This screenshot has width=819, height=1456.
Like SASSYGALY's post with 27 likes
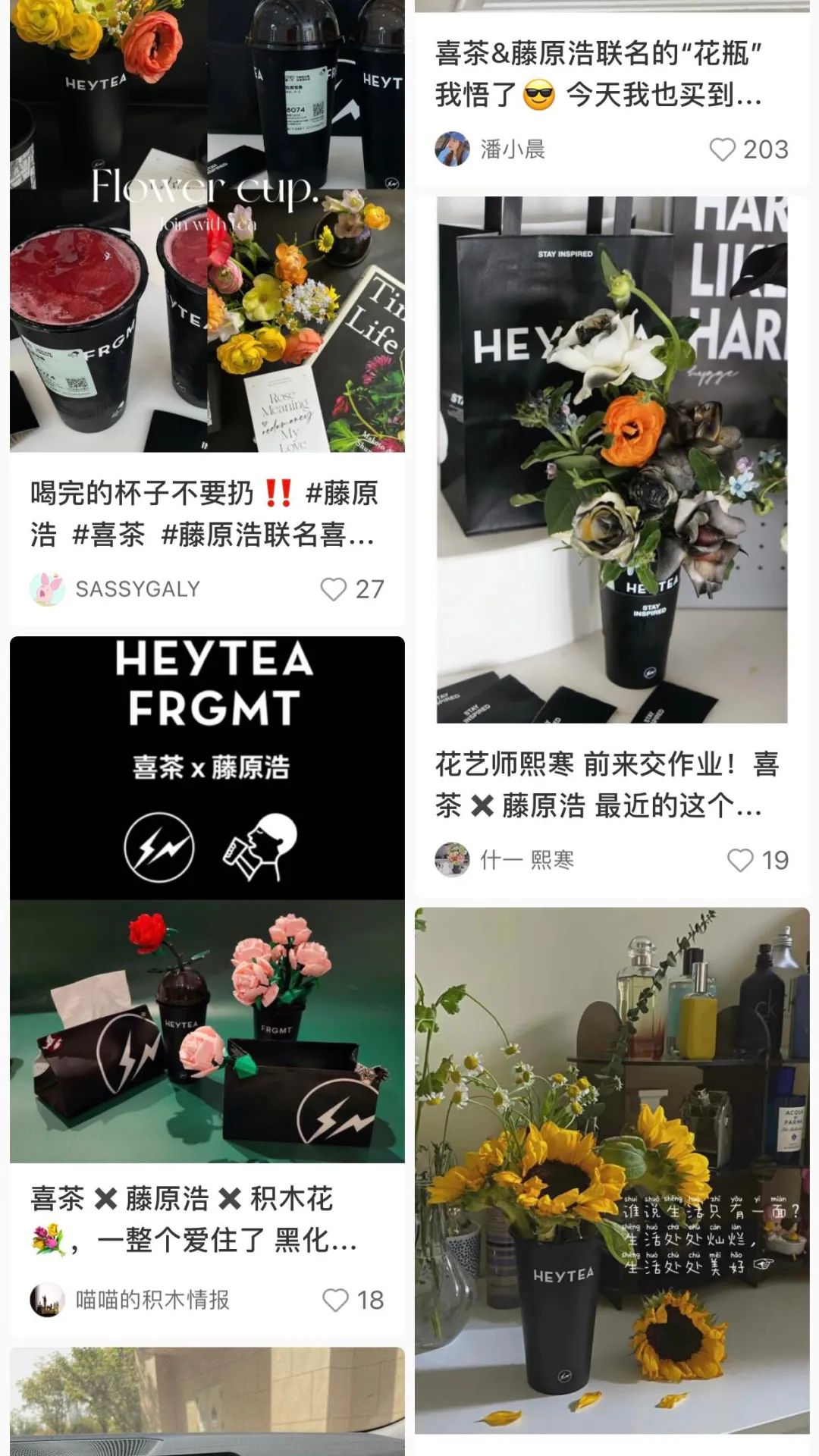(334, 589)
